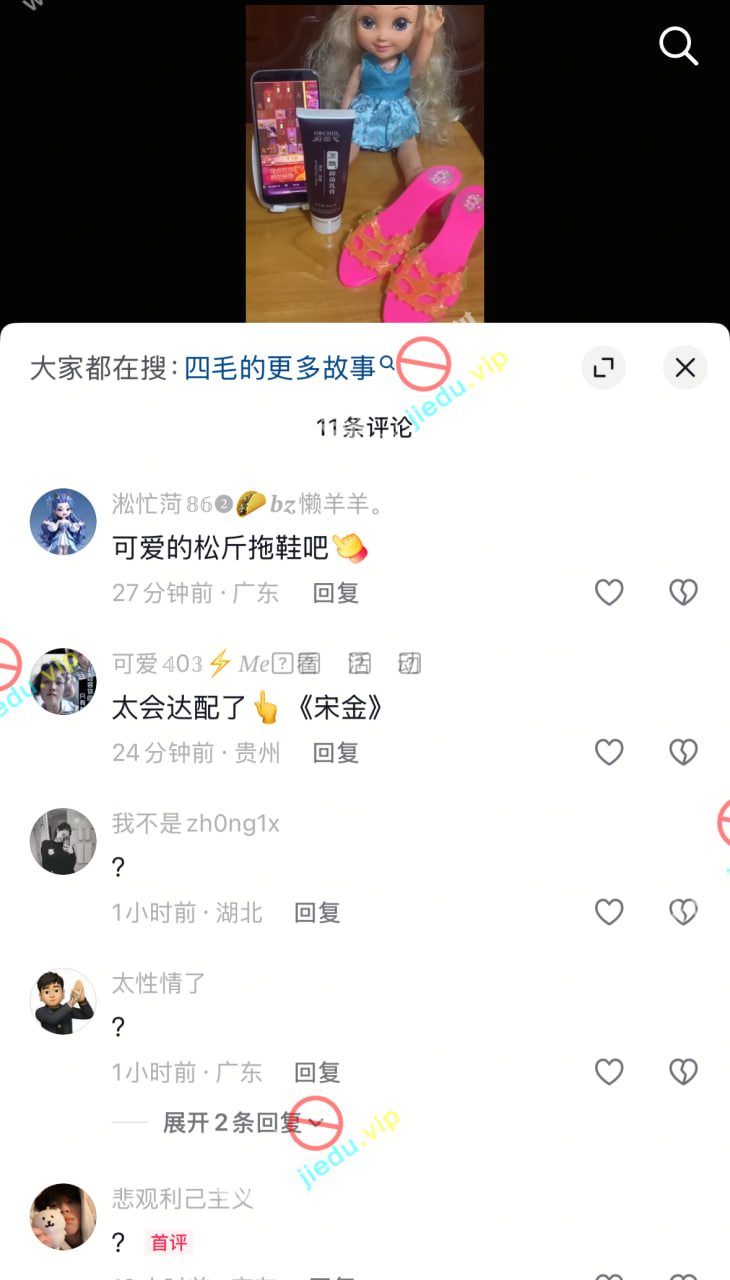Like the comment by 太性情了
The image size is (730, 1280).
tap(609, 1072)
